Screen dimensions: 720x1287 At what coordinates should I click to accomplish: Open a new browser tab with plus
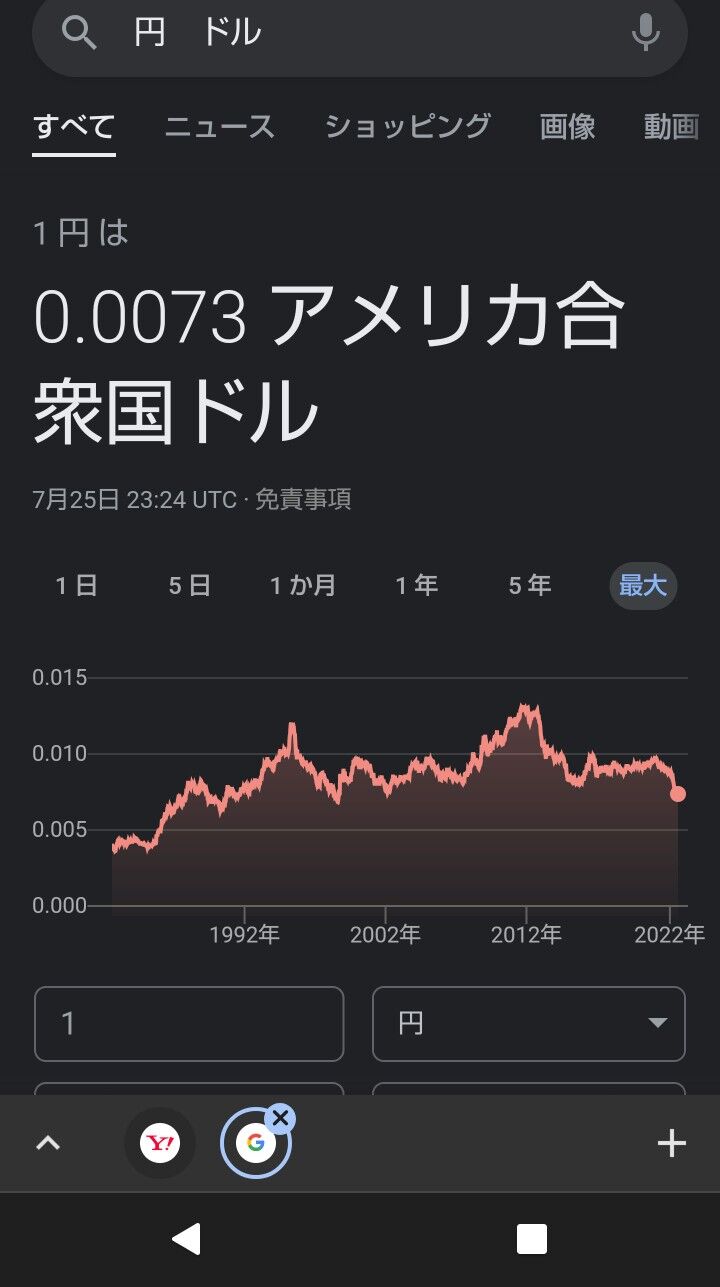coord(672,1143)
